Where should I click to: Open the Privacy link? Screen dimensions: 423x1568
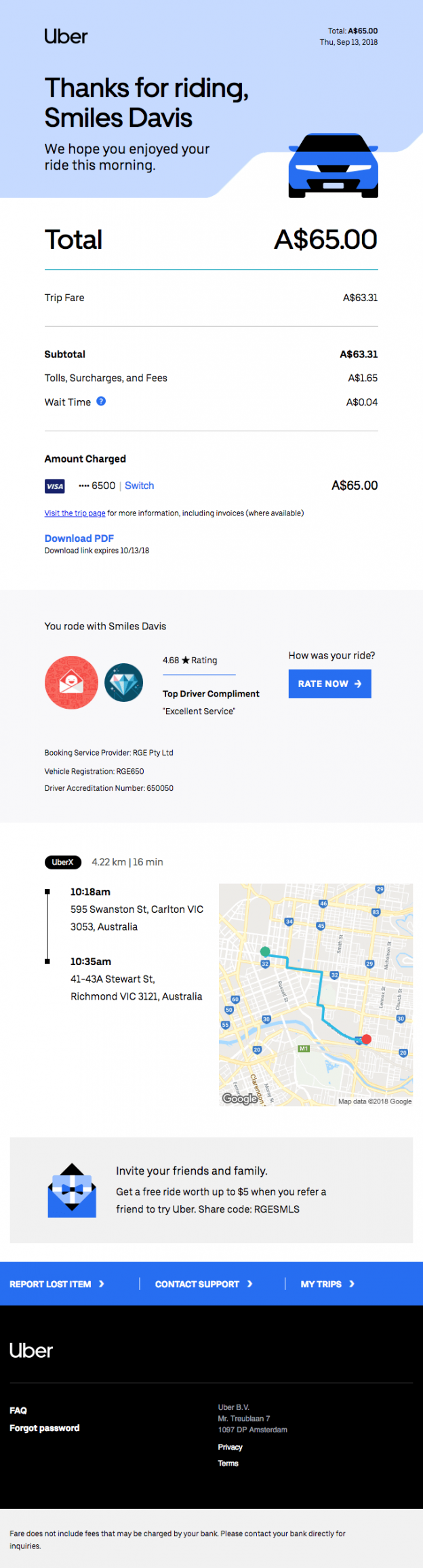(230, 1447)
